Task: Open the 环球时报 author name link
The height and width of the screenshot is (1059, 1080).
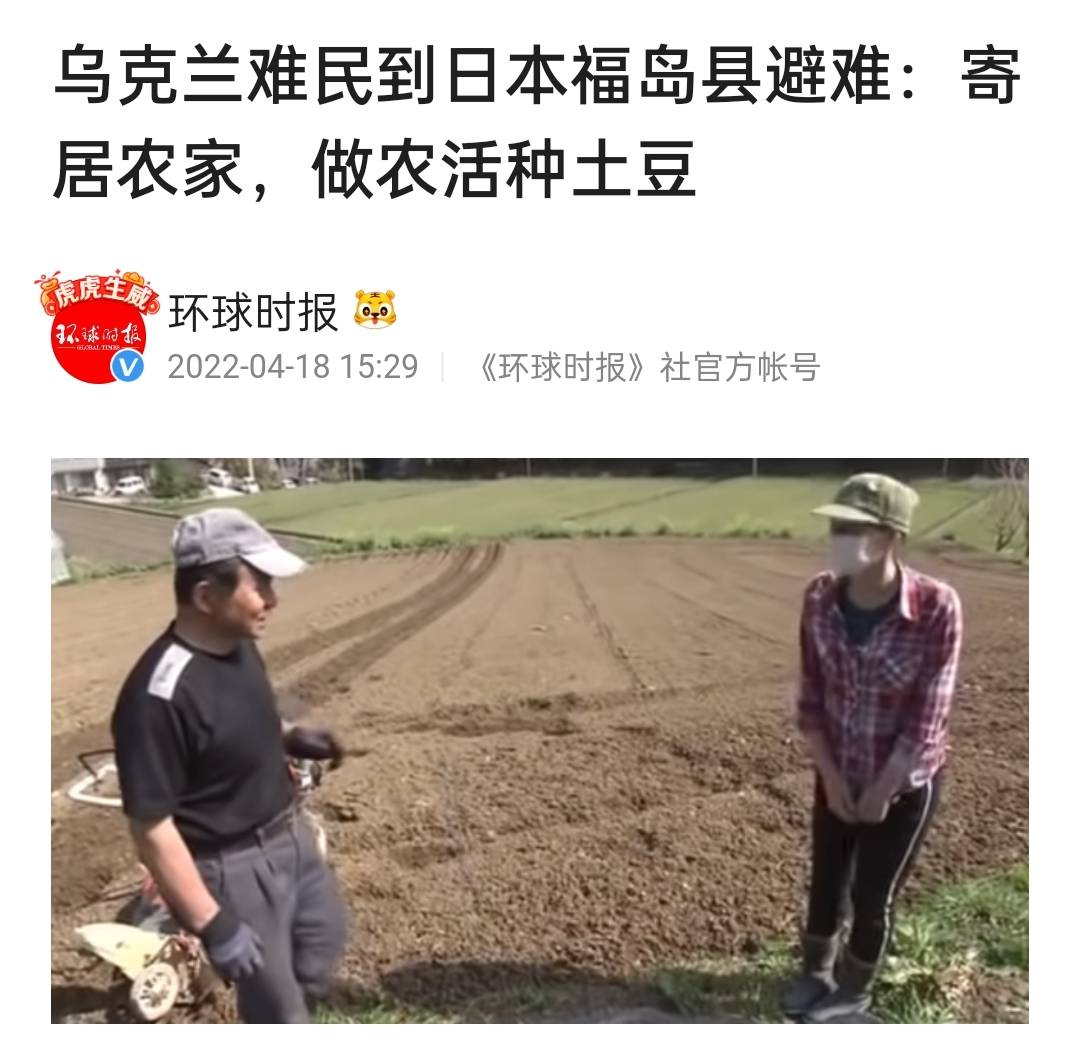Action: pos(253,312)
